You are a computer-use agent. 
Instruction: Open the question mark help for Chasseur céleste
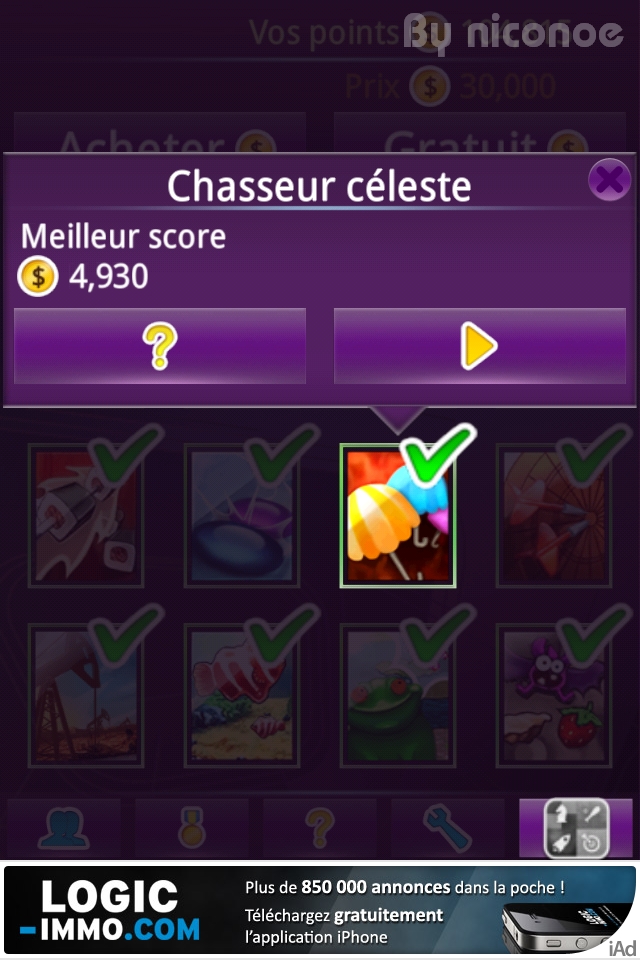pyautogui.click(x=160, y=347)
